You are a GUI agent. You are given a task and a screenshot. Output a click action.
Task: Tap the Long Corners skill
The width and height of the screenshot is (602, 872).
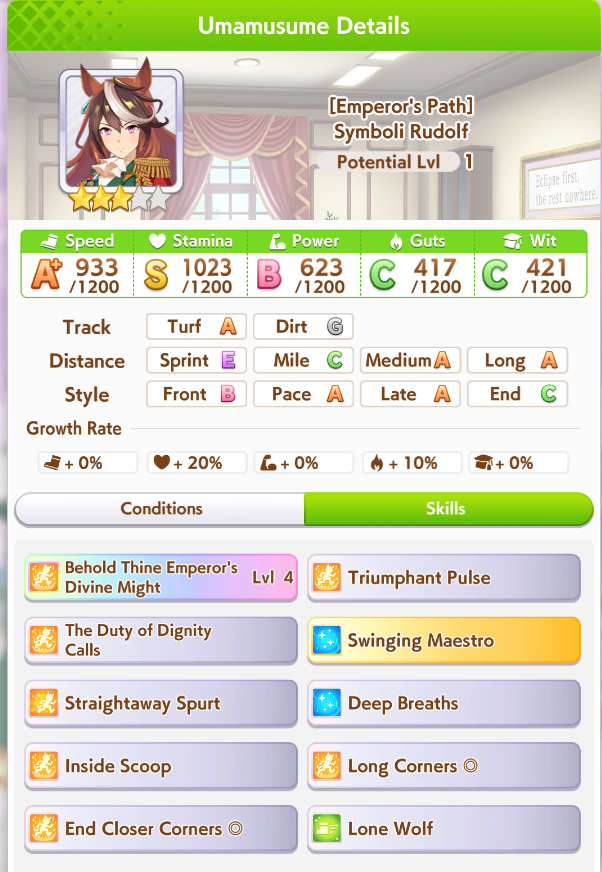pyautogui.click(x=444, y=766)
